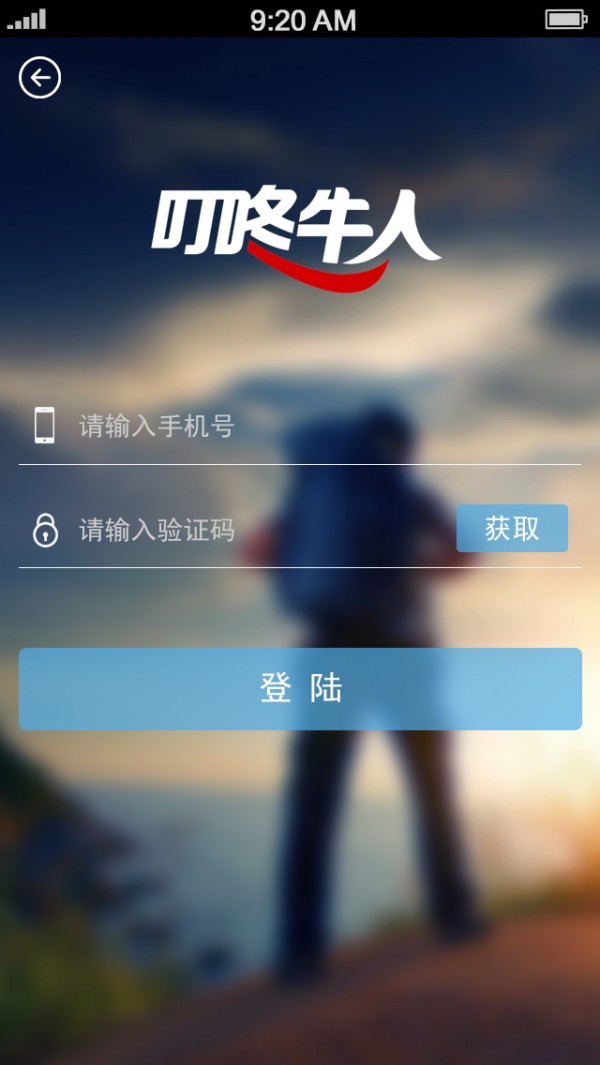Image resolution: width=600 pixels, height=1065 pixels.
Task: Tap the 登陆 login button
Action: 300,689
